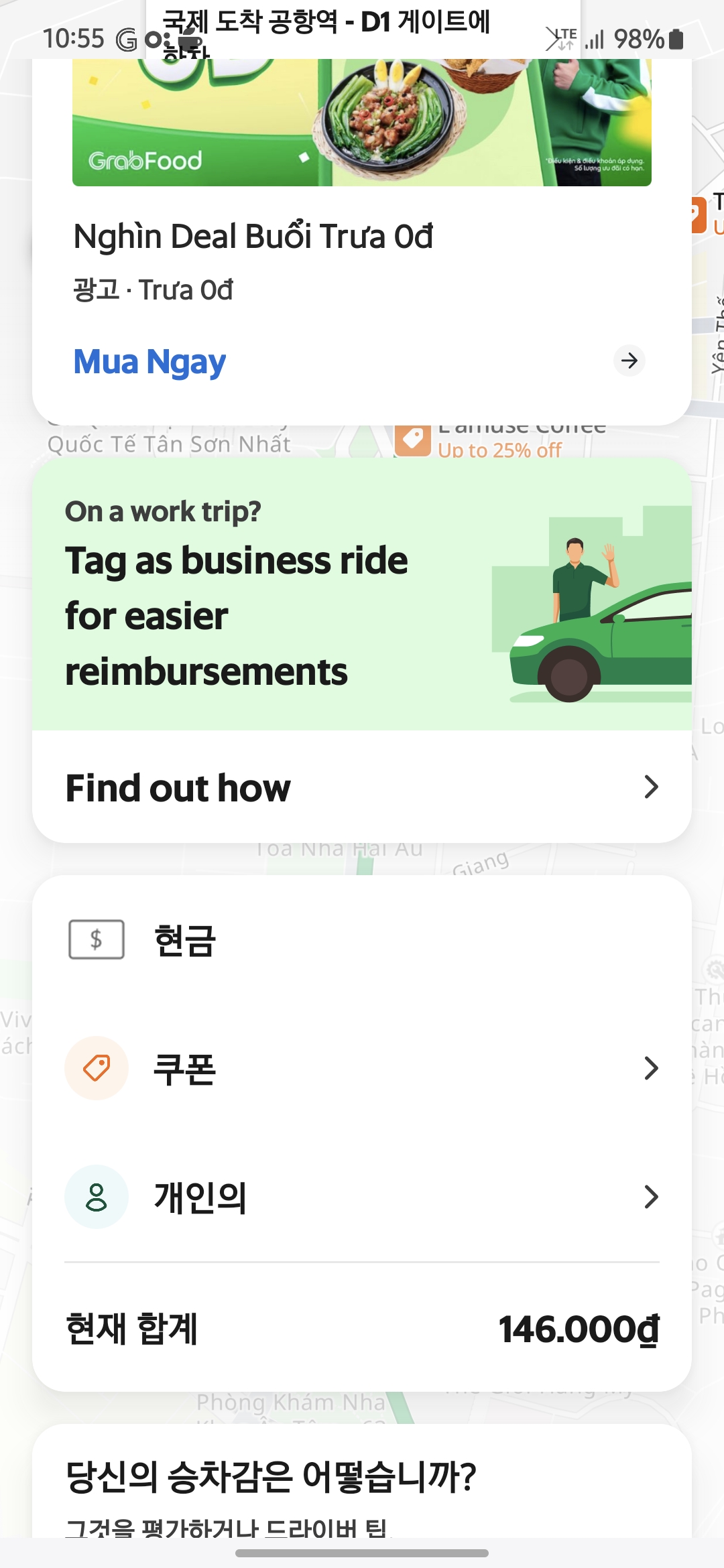
Task: Open the GrabFood lunch deal banner
Action: [x=362, y=124]
